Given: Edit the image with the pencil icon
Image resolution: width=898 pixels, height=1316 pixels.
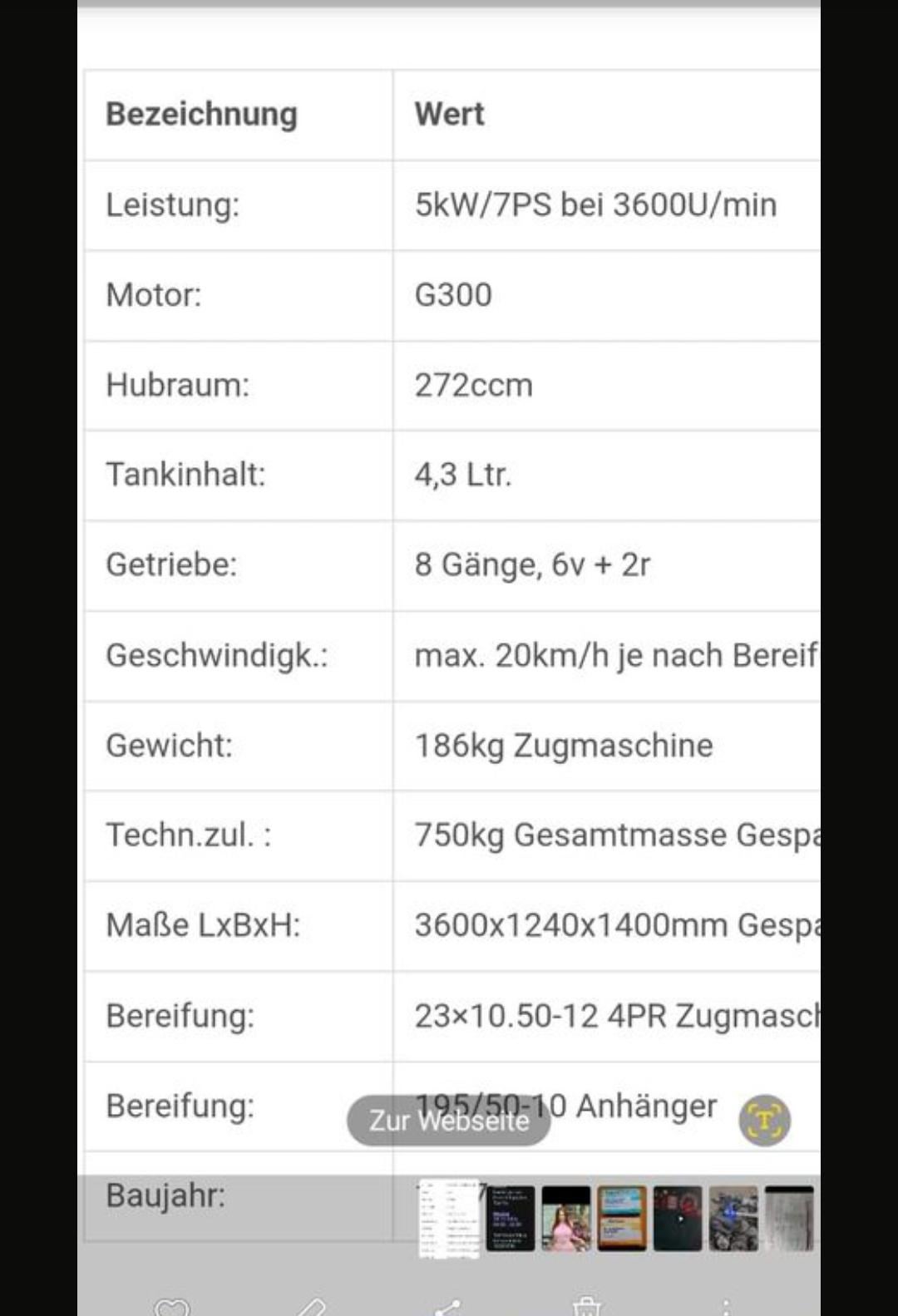Looking at the screenshot, I should [311, 1307].
